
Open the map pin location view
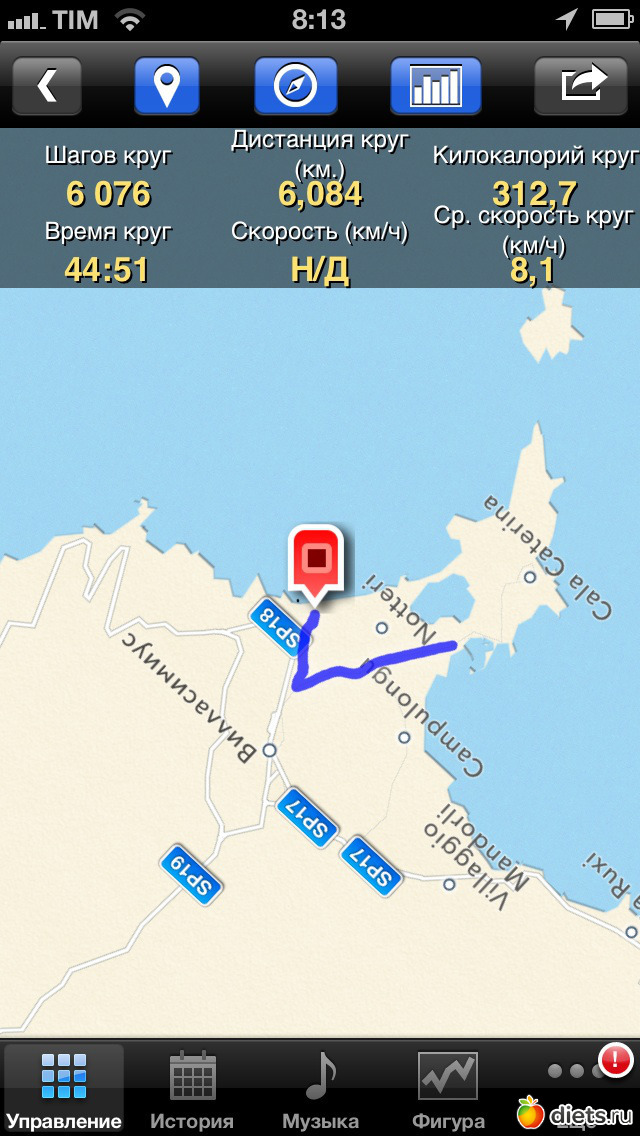[166, 85]
